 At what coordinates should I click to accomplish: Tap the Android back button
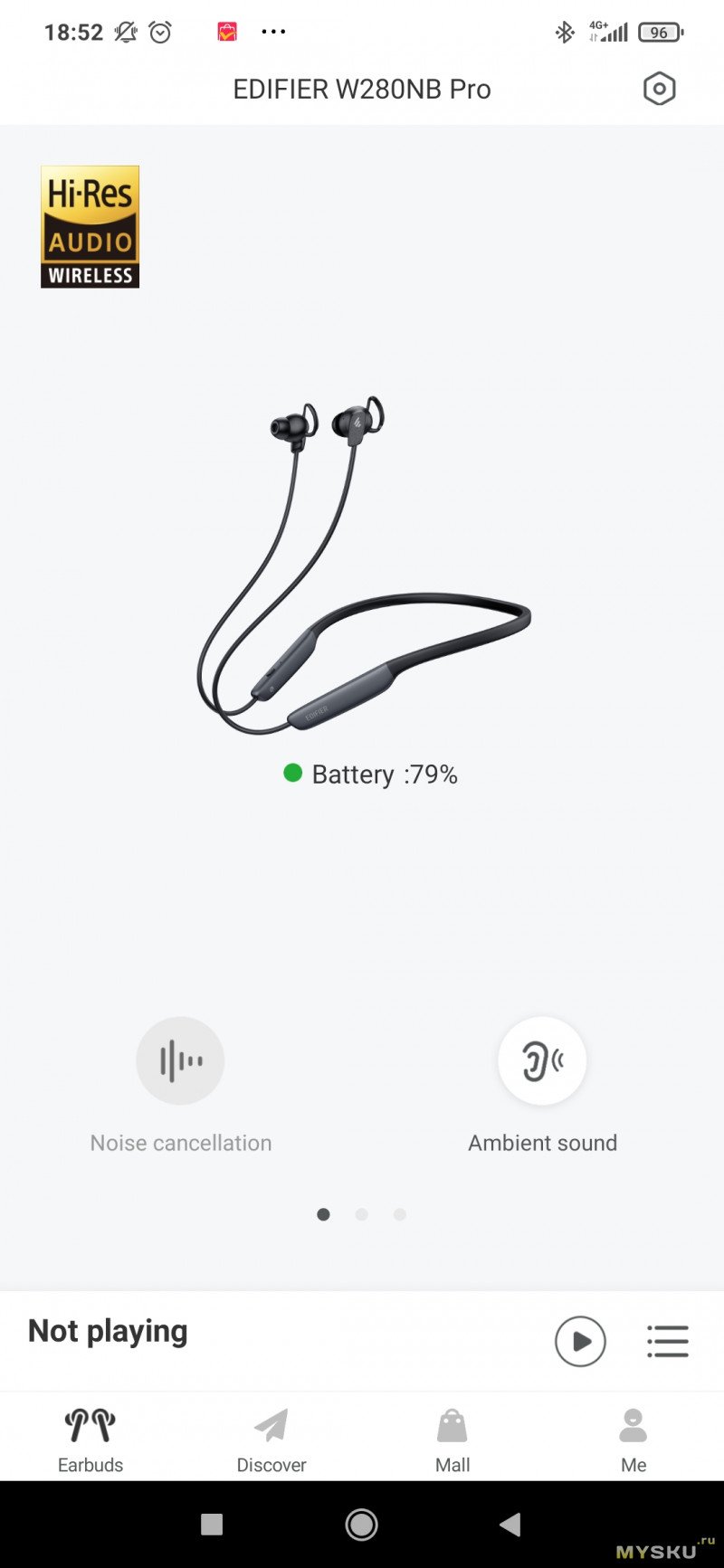tap(510, 1525)
